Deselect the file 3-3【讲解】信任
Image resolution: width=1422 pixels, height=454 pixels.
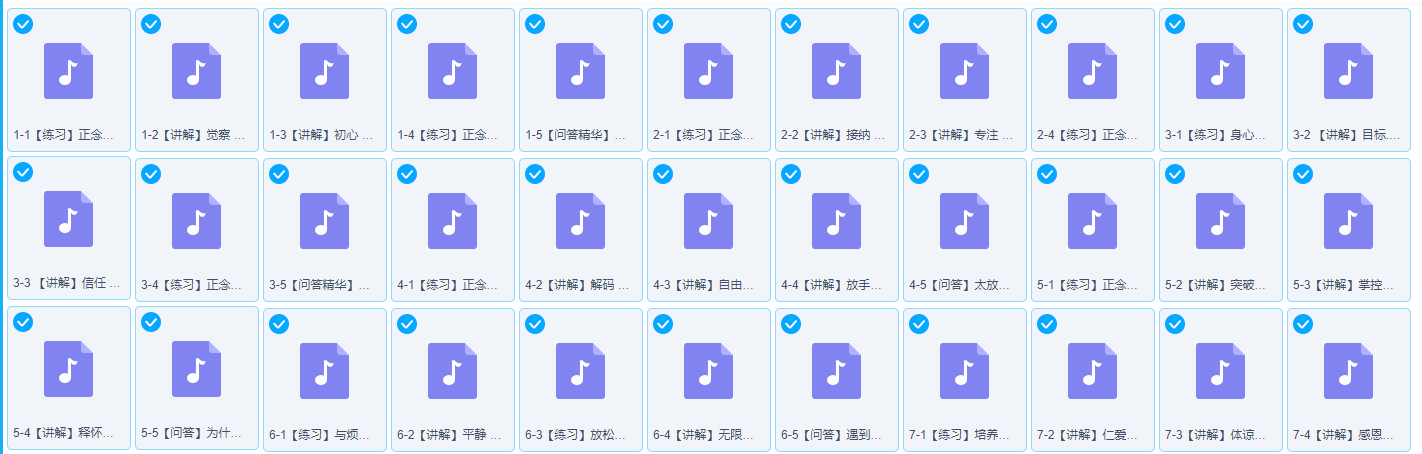pos(23,172)
